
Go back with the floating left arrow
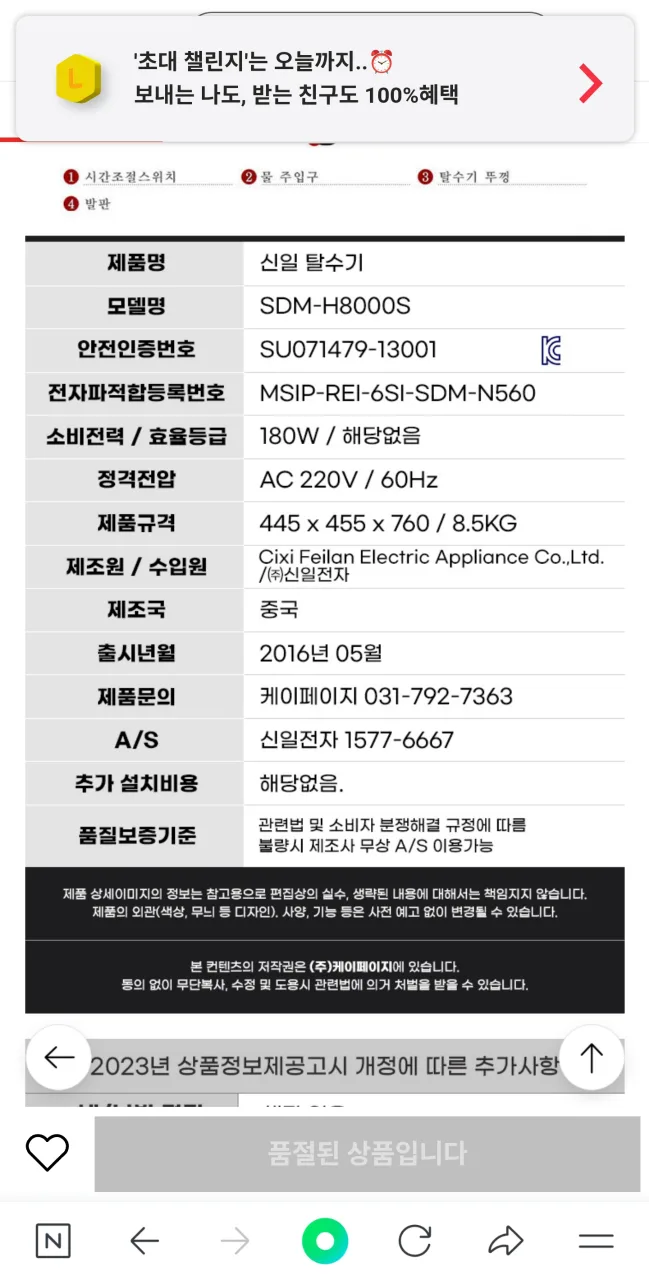coord(59,1057)
